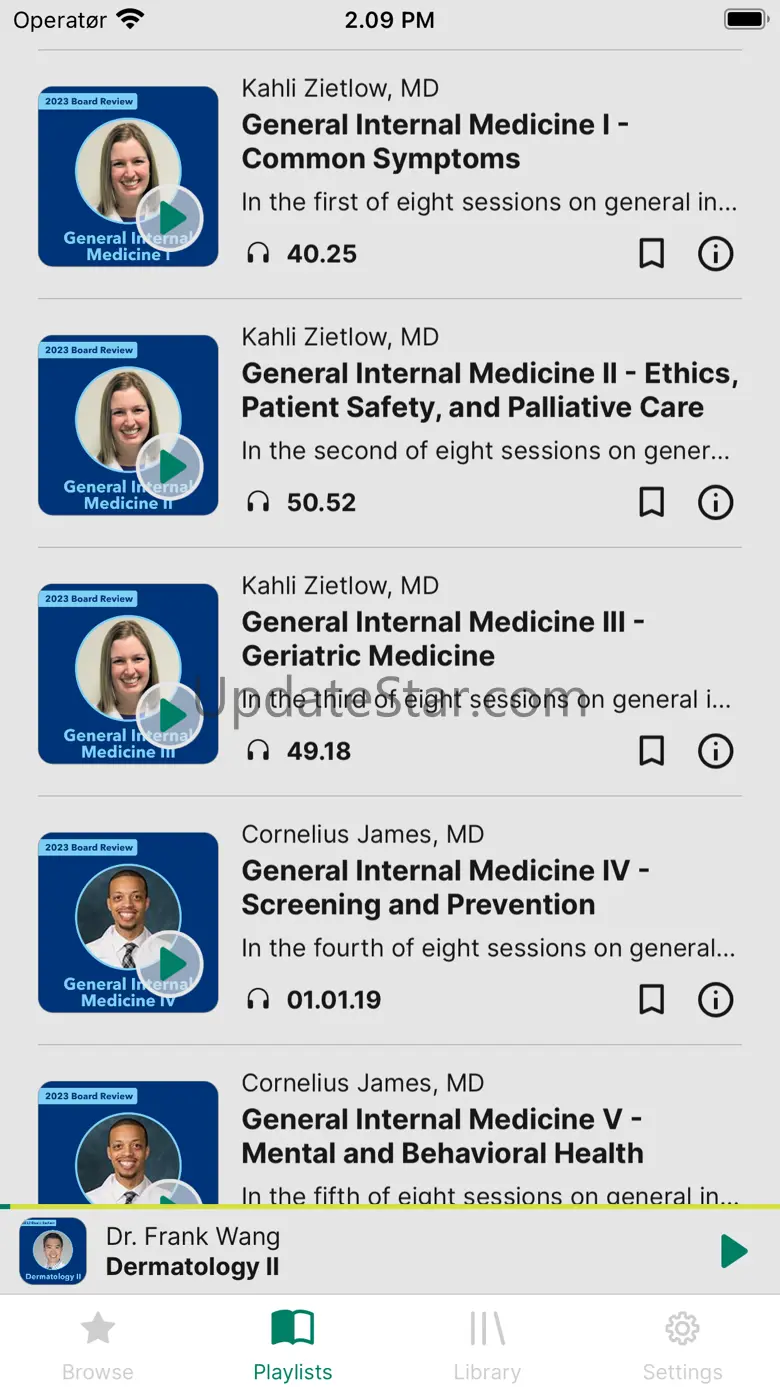The image size is (780, 1387).
Task: Open General Internal Medicine V - Mental and Behavioral Health
Action: 442,1136
